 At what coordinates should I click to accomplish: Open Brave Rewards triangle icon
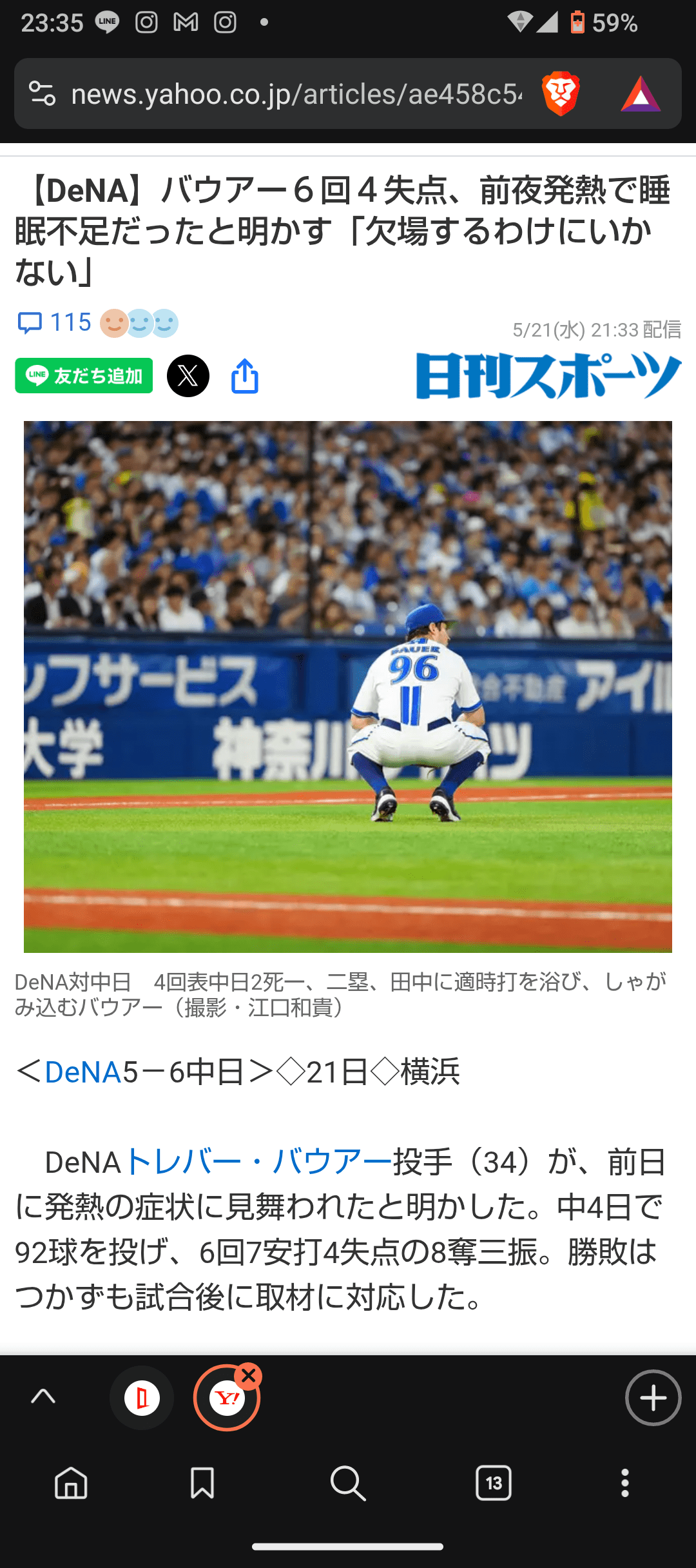pos(641,94)
